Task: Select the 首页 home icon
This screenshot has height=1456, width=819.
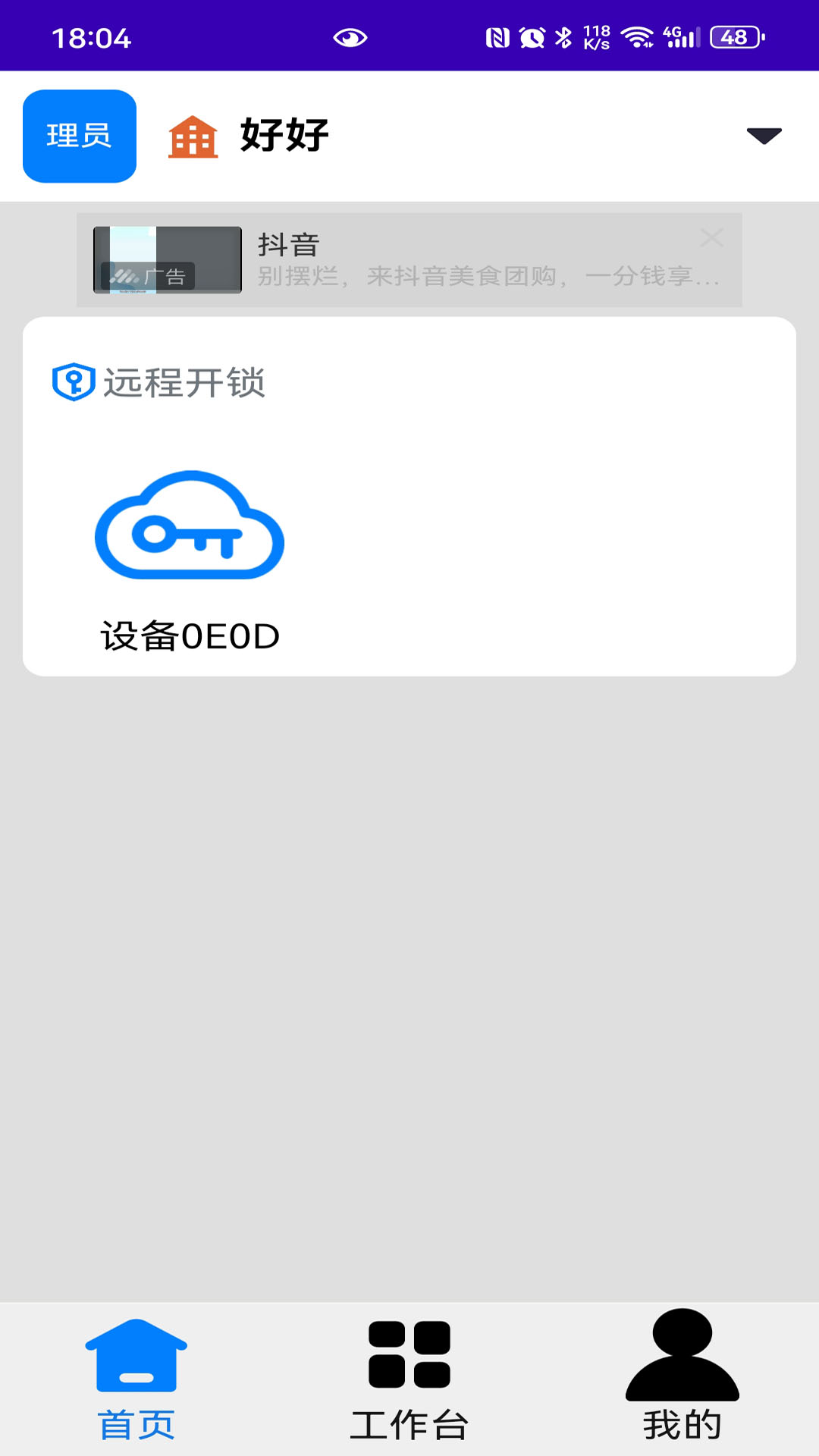Action: point(136,1363)
